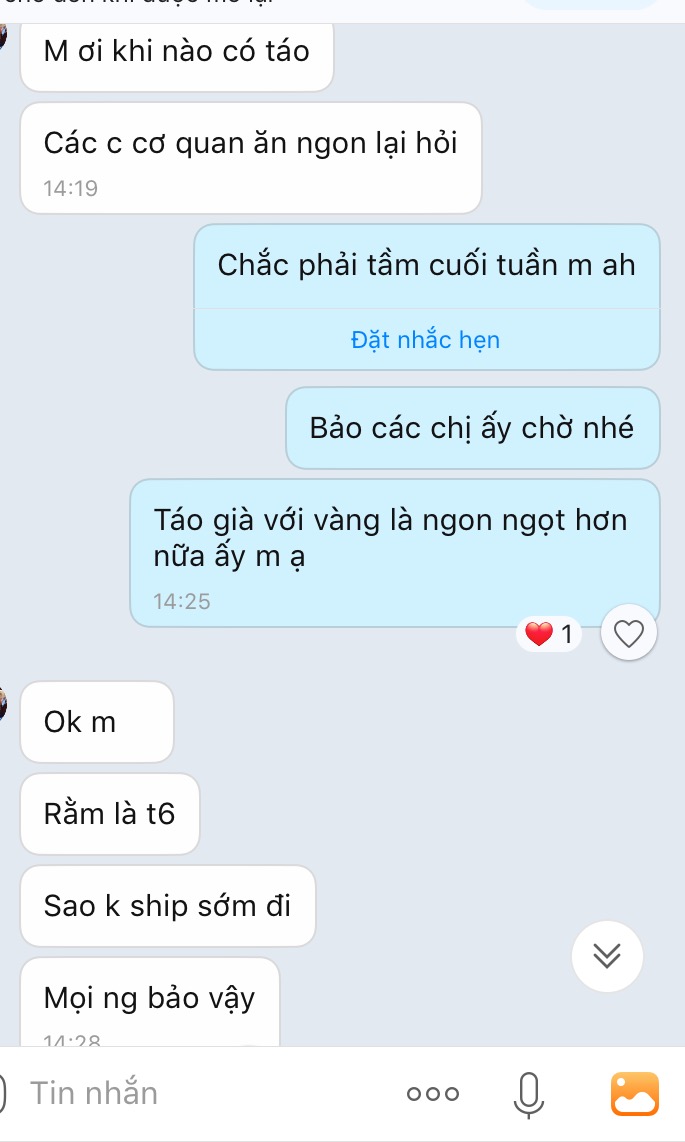The width and height of the screenshot is (685, 1142).
Task: Jump to latest messages with the down arrow
Action: click(606, 956)
